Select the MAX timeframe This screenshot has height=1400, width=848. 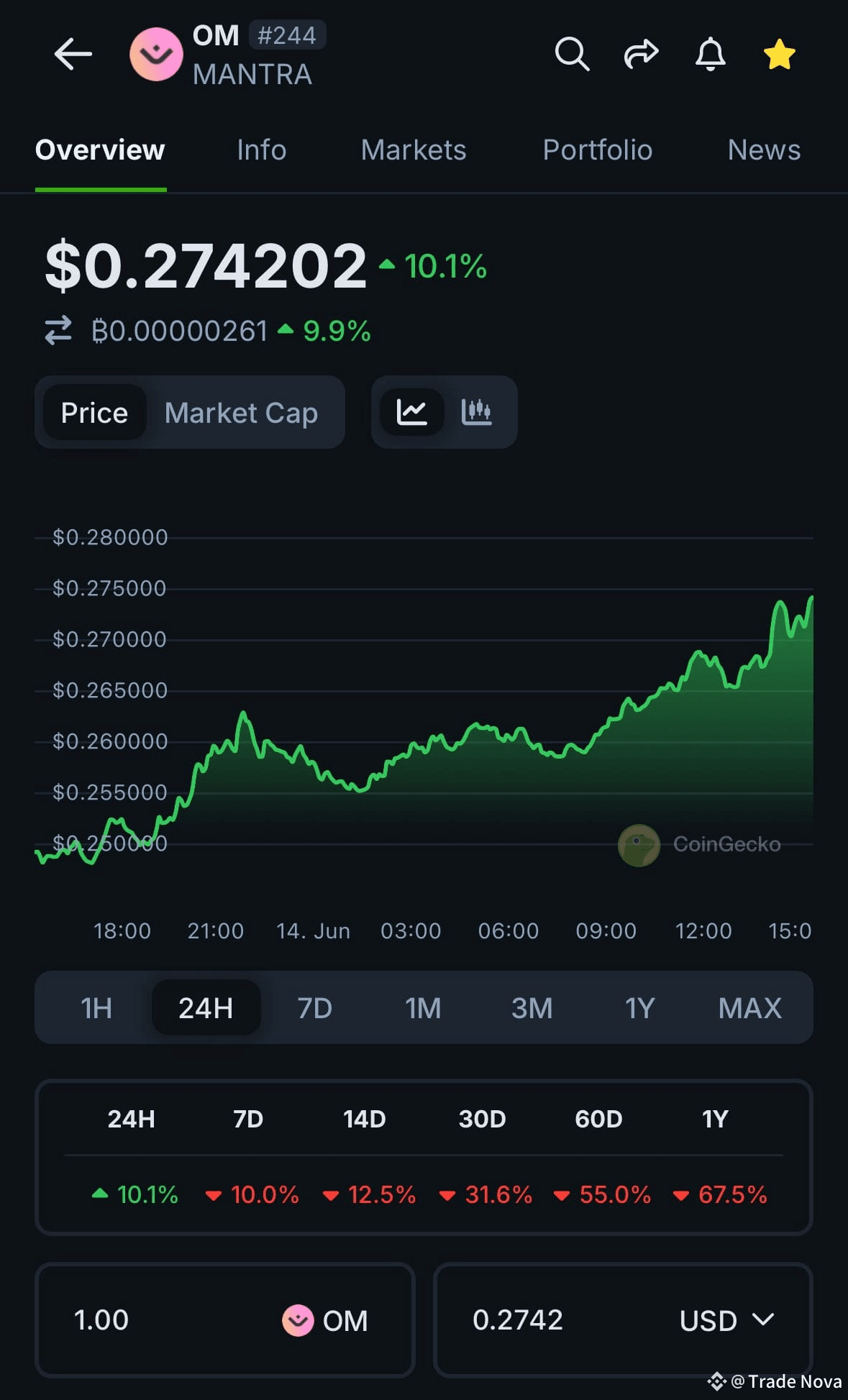pyautogui.click(x=749, y=1008)
